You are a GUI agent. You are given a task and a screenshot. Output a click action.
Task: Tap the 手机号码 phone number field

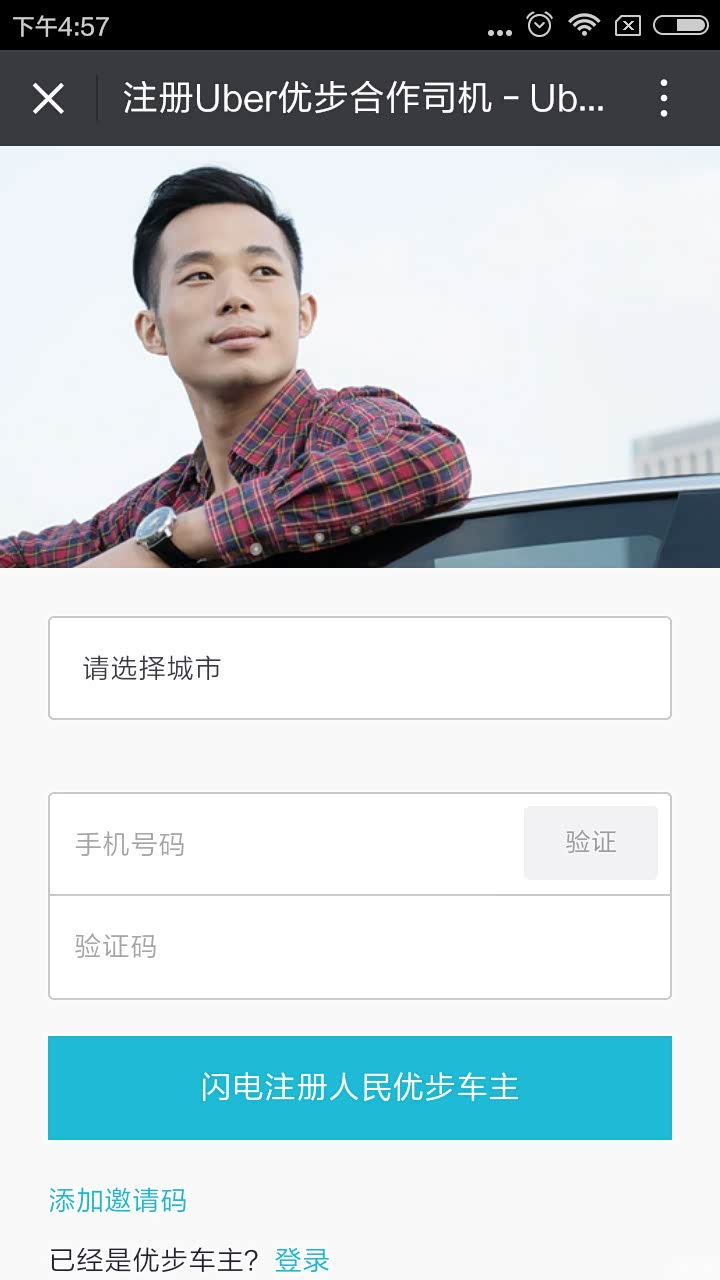point(280,843)
